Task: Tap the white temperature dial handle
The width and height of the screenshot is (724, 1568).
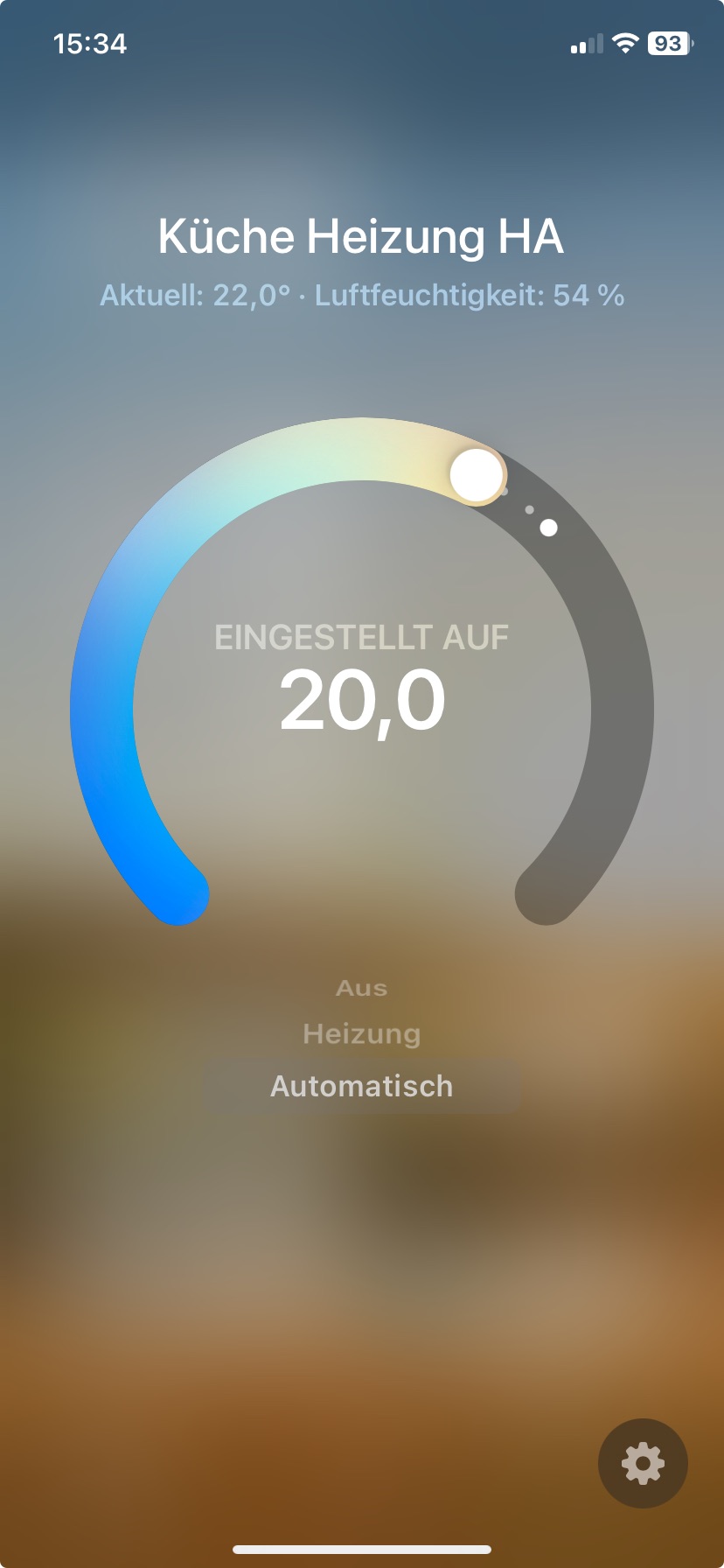Action: (477, 475)
